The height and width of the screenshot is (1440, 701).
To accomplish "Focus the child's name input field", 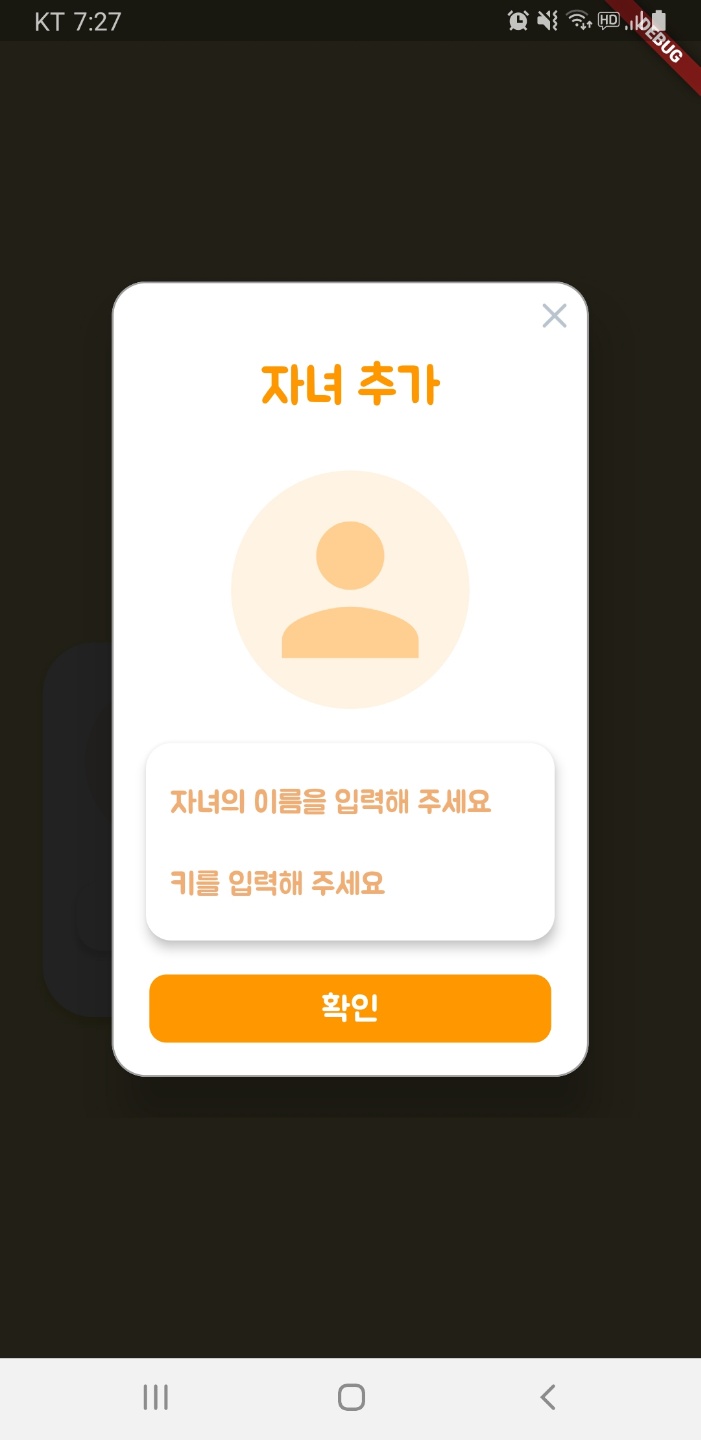I will tap(350, 802).
